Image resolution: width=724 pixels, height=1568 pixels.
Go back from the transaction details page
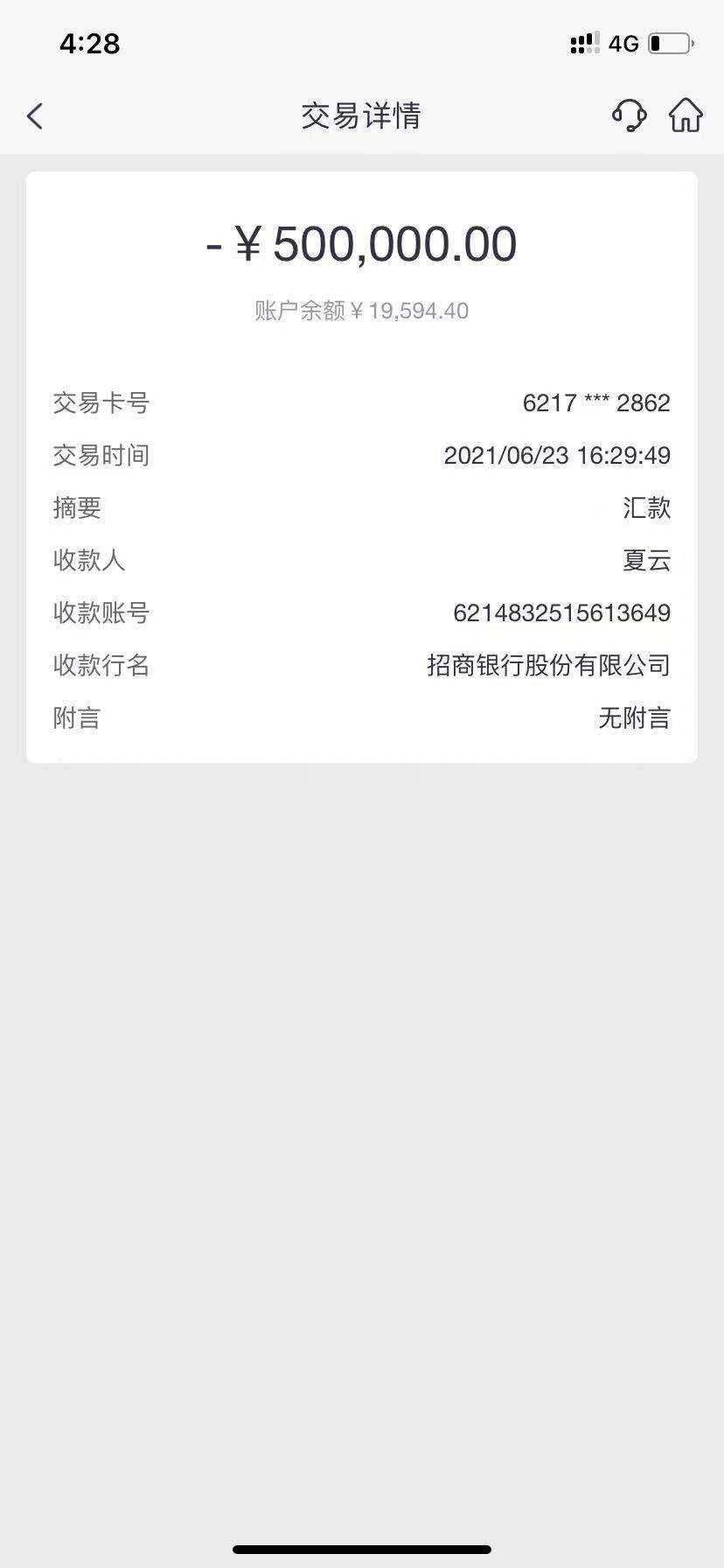point(35,115)
